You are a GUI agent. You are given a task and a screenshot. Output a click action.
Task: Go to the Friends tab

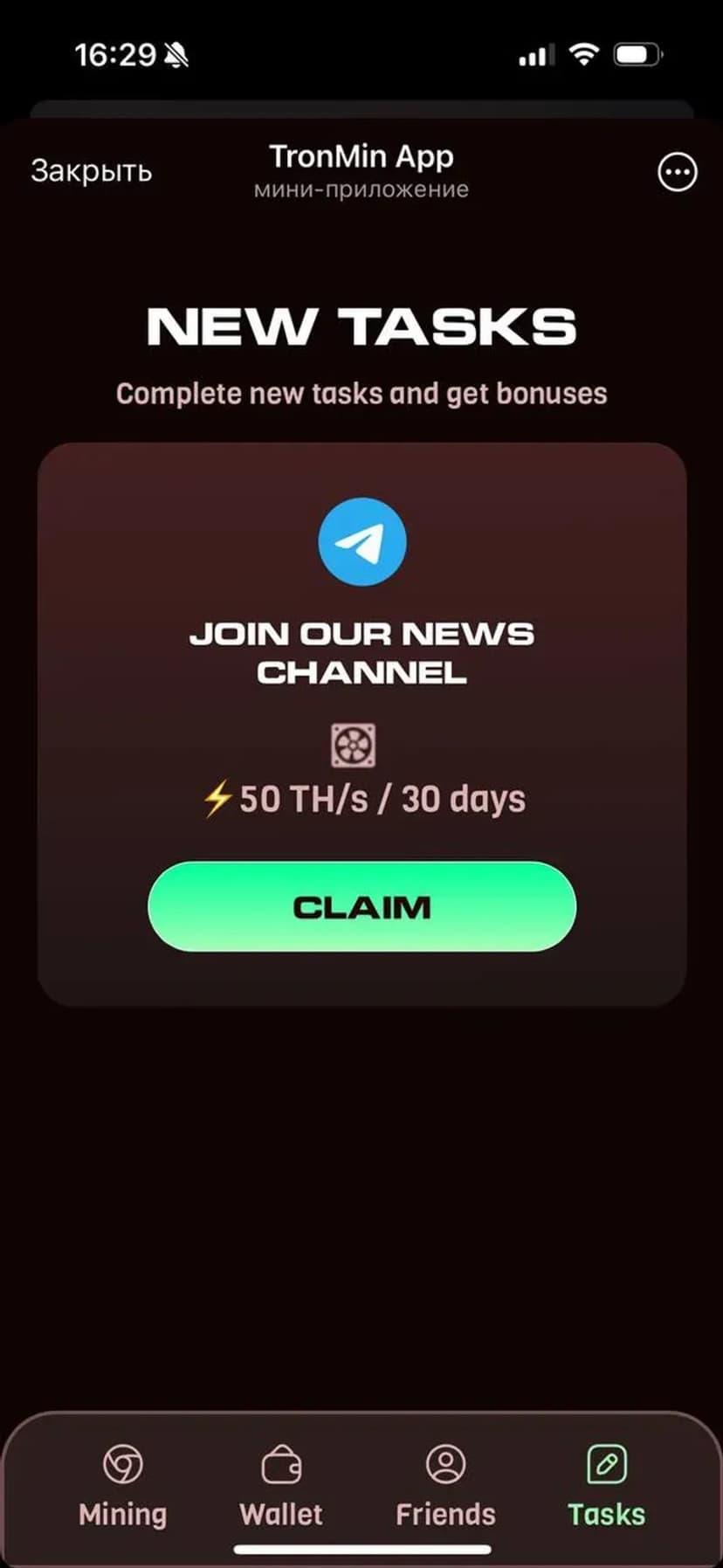point(445,1486)
